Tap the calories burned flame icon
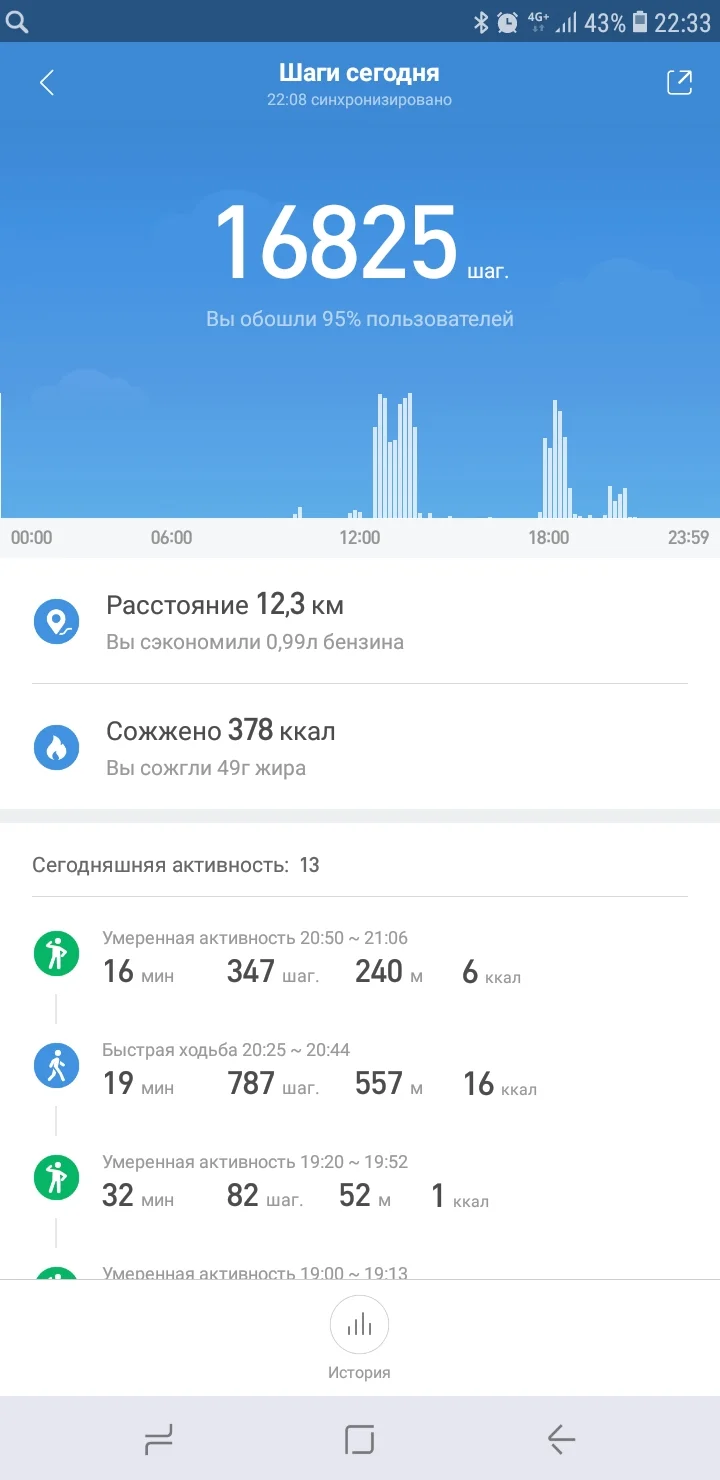 (54, 746)
